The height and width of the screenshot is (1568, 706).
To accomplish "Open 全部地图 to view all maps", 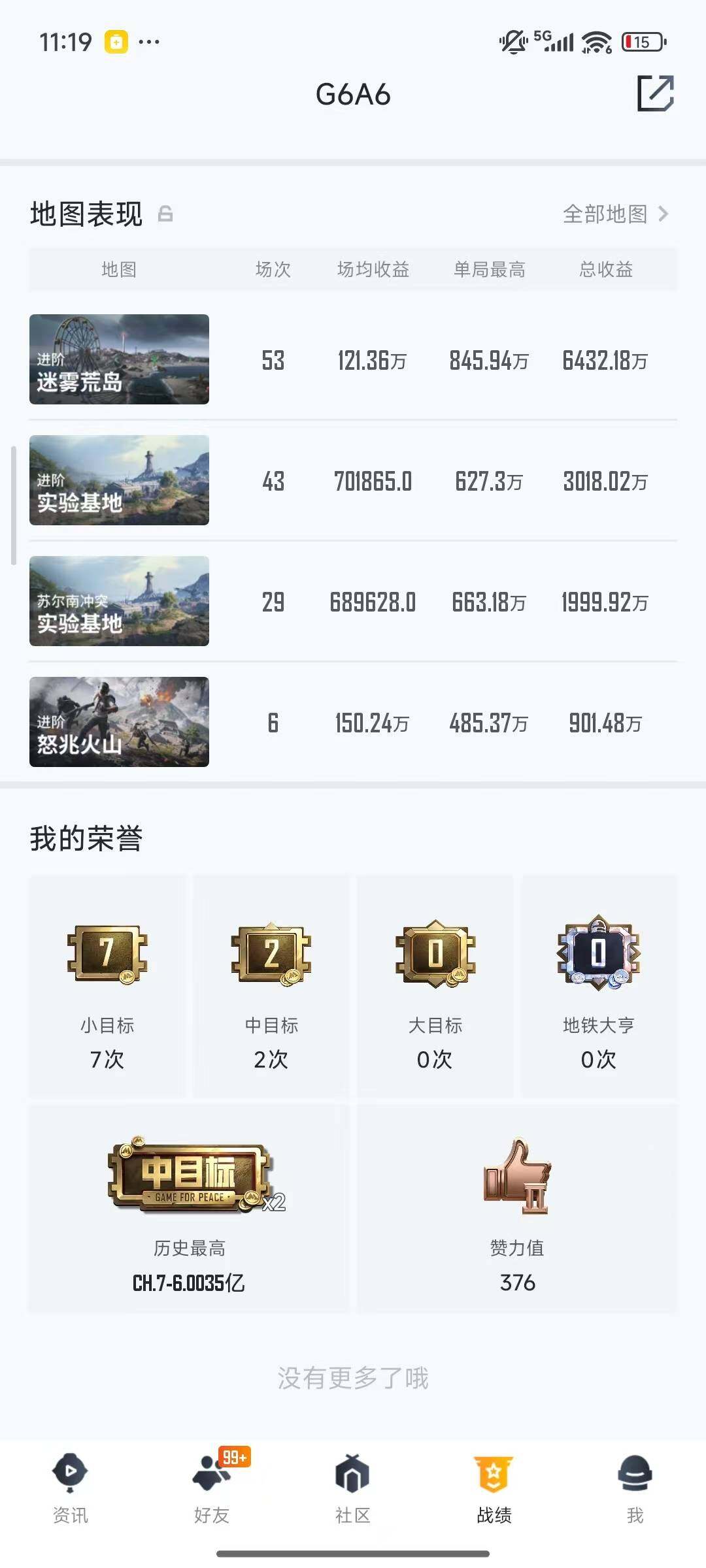I will point(605,214).
